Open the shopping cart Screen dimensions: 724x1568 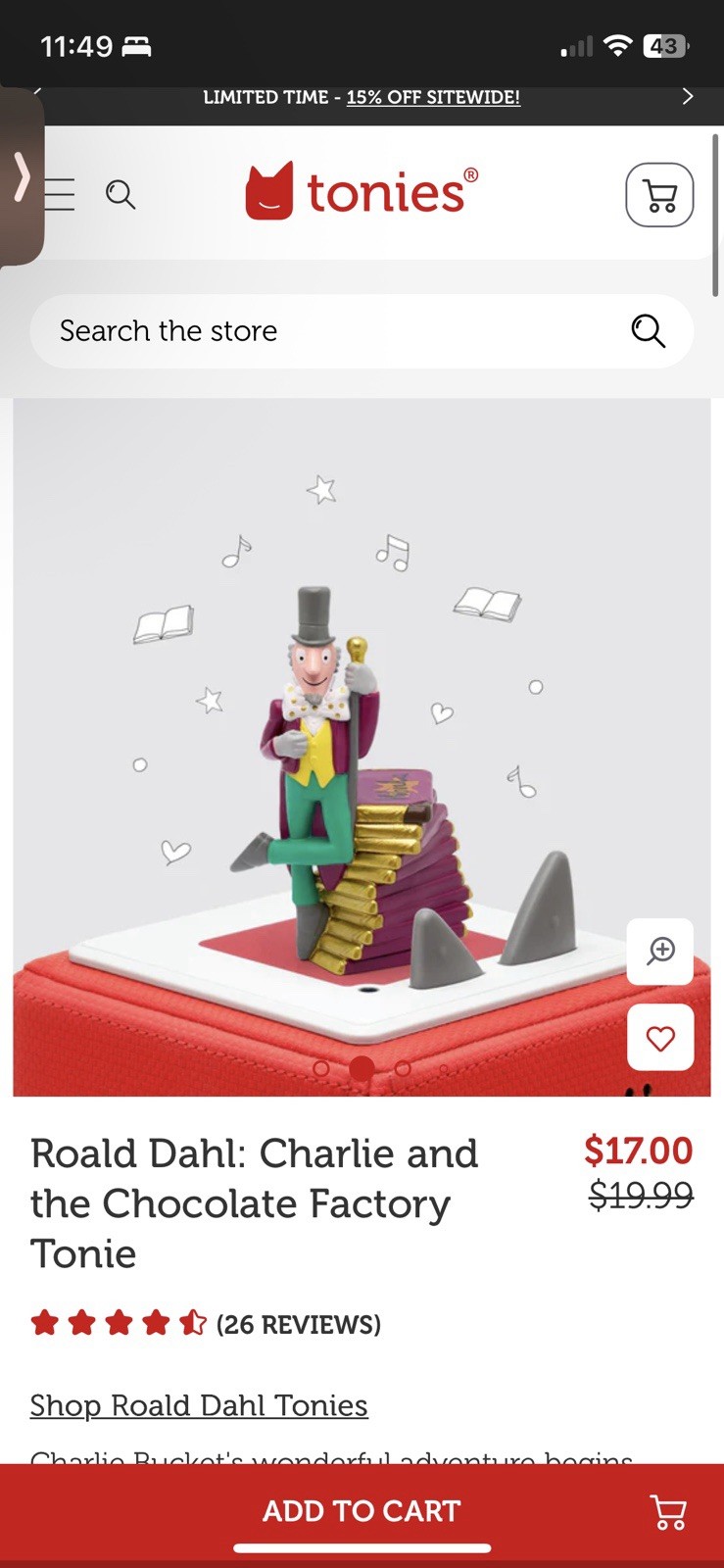pyautogui.click(x=659, y=195)
